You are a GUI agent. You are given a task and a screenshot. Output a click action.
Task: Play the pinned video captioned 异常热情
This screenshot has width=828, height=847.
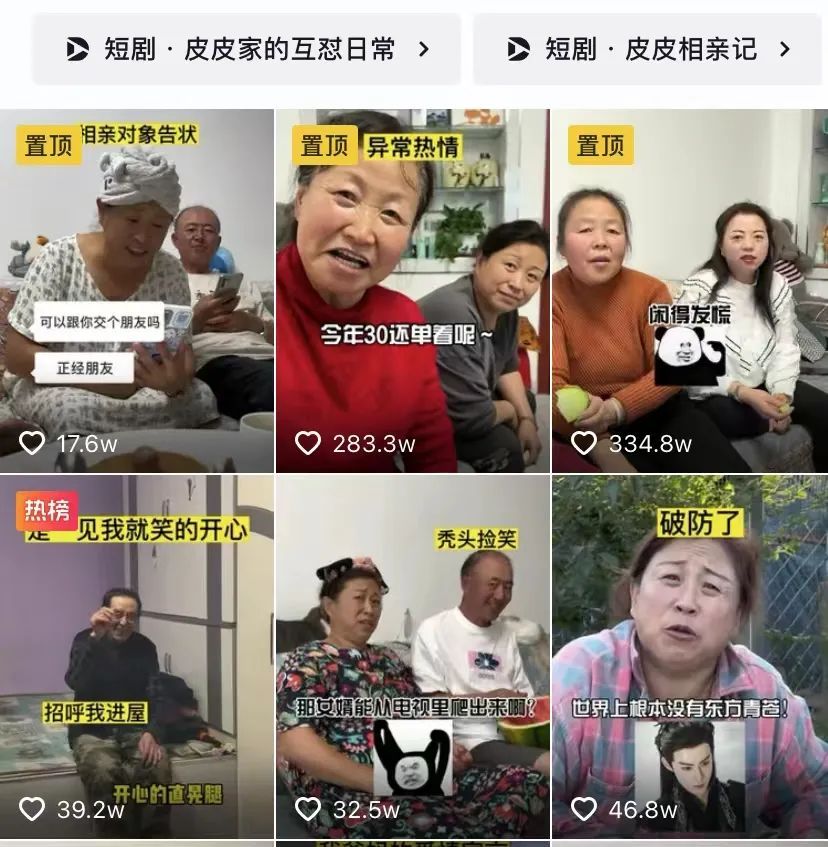[412, 290]
